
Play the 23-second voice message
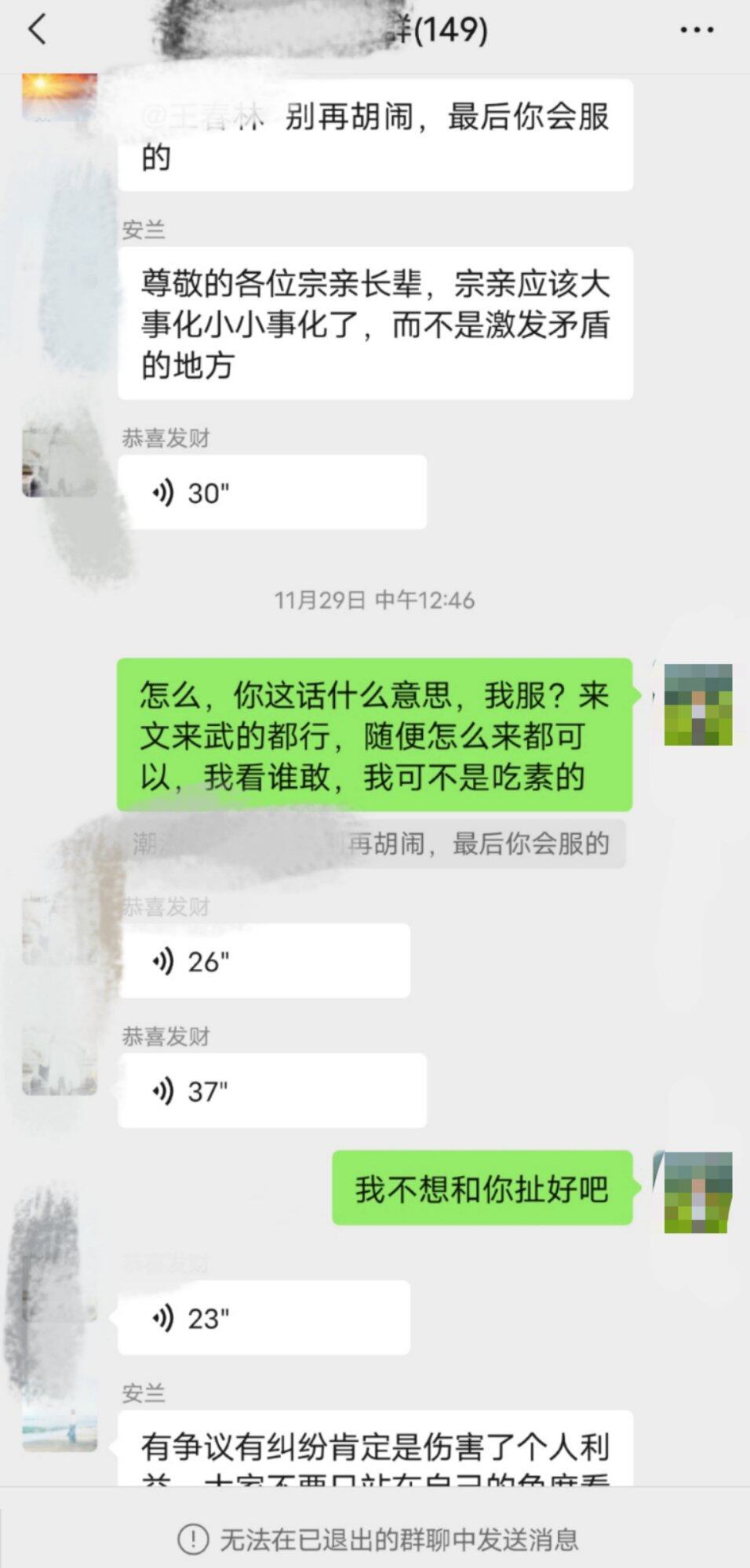click(264, 1318)
